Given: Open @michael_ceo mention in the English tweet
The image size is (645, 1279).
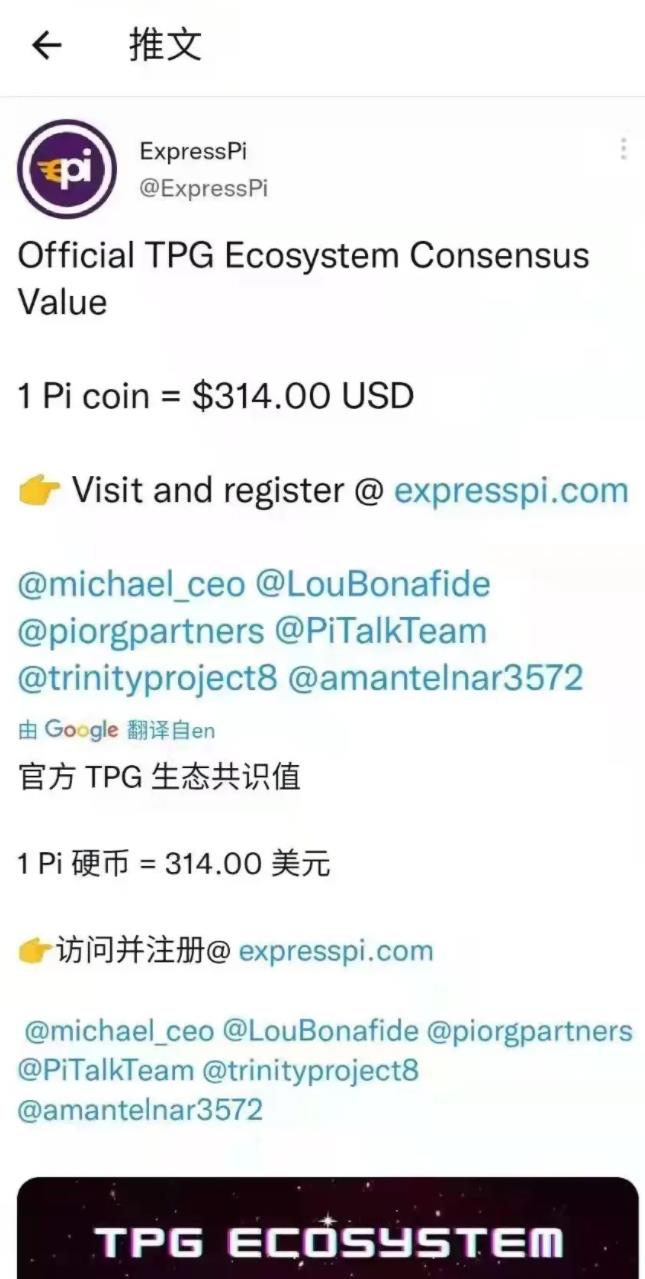Looking at the screenshot, I should [131, 584].
